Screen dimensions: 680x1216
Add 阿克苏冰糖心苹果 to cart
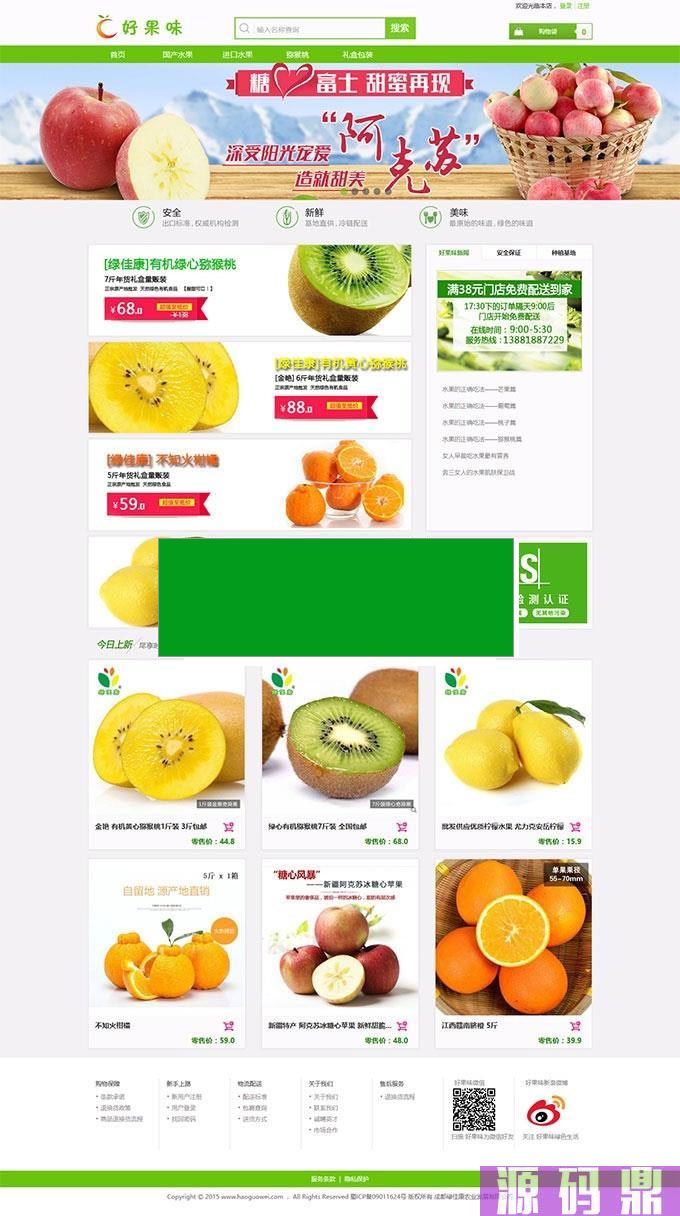[401, 1026]
